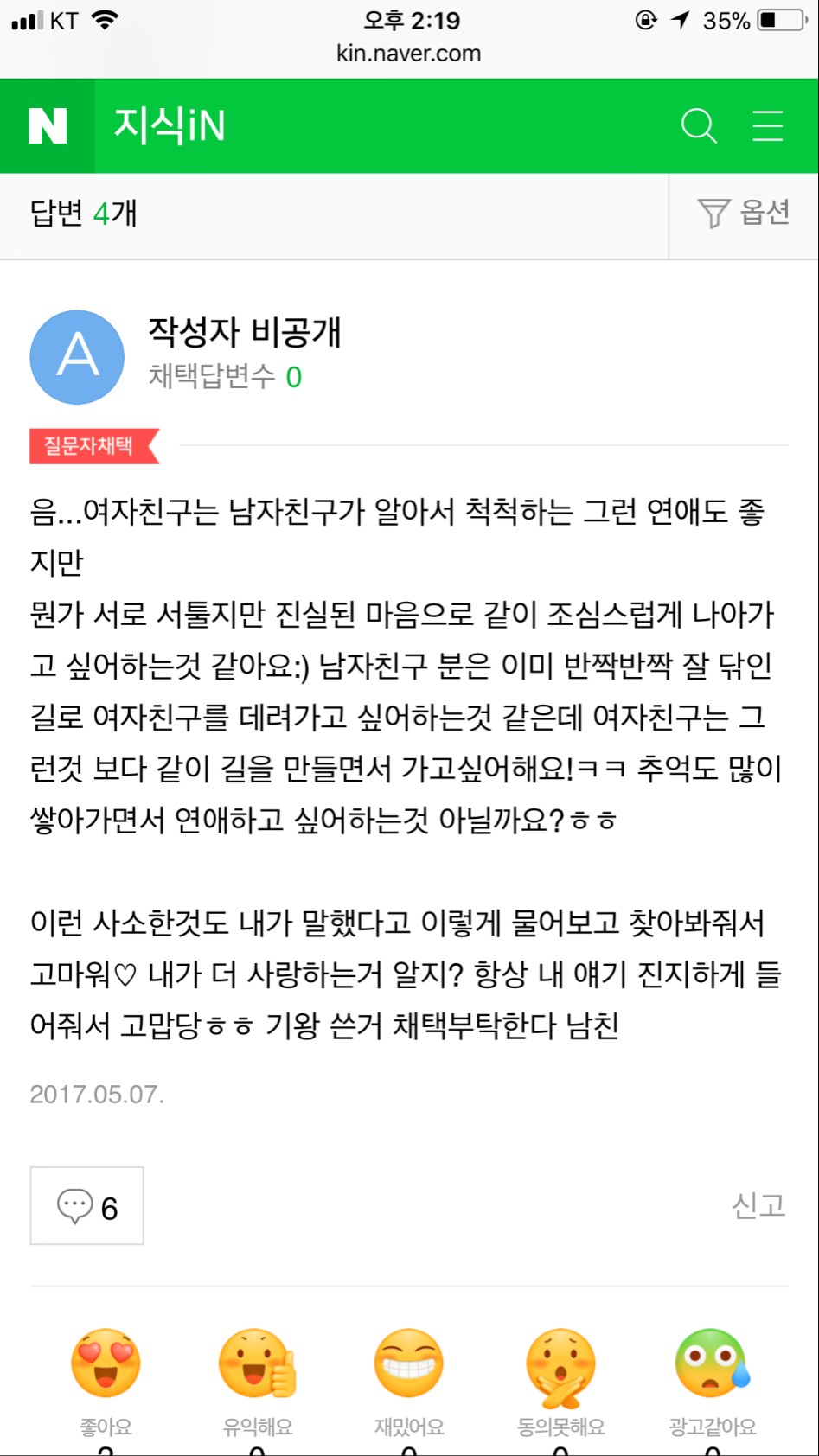
Task: Open the kin.naver.com address bar
Action: point(409,54)
